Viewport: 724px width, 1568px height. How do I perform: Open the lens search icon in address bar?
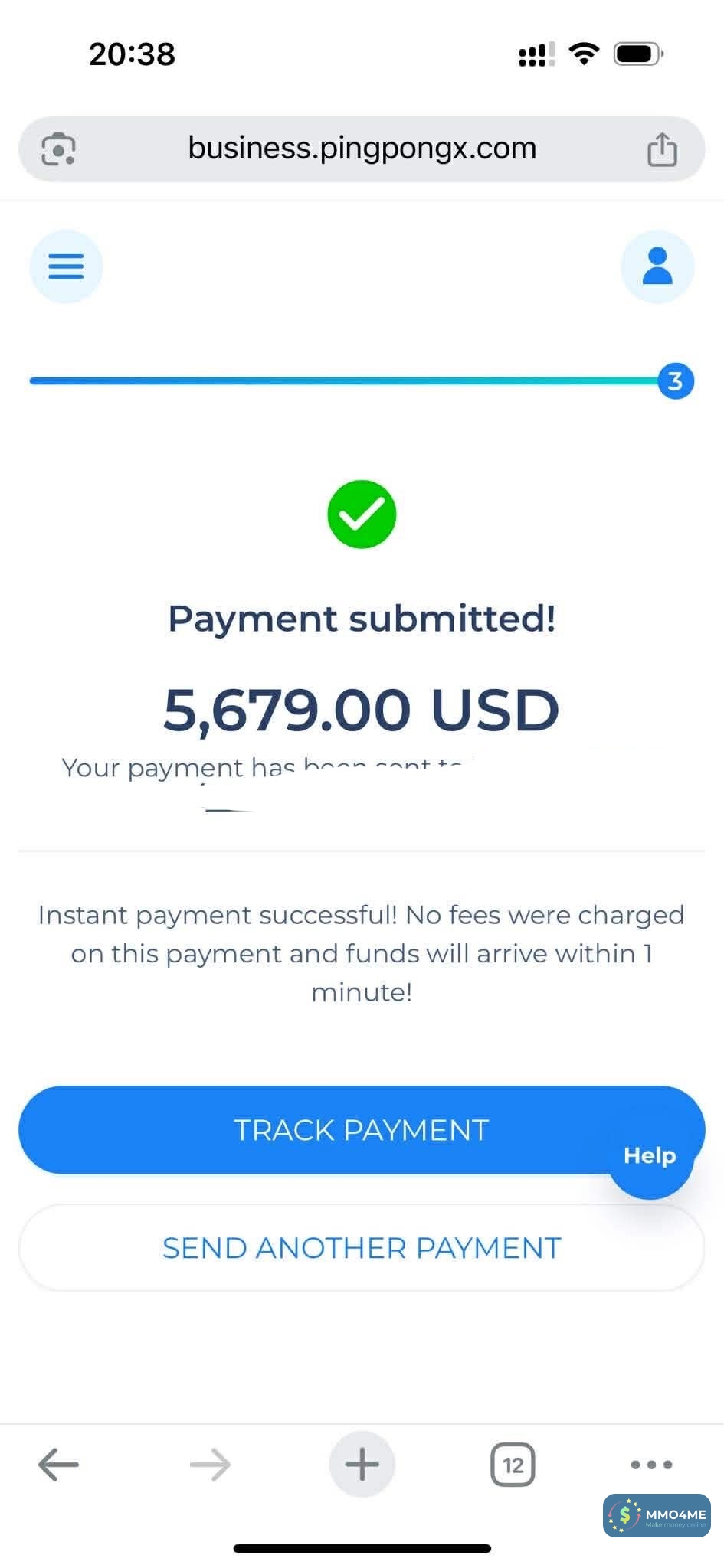[x=58, y=149]
